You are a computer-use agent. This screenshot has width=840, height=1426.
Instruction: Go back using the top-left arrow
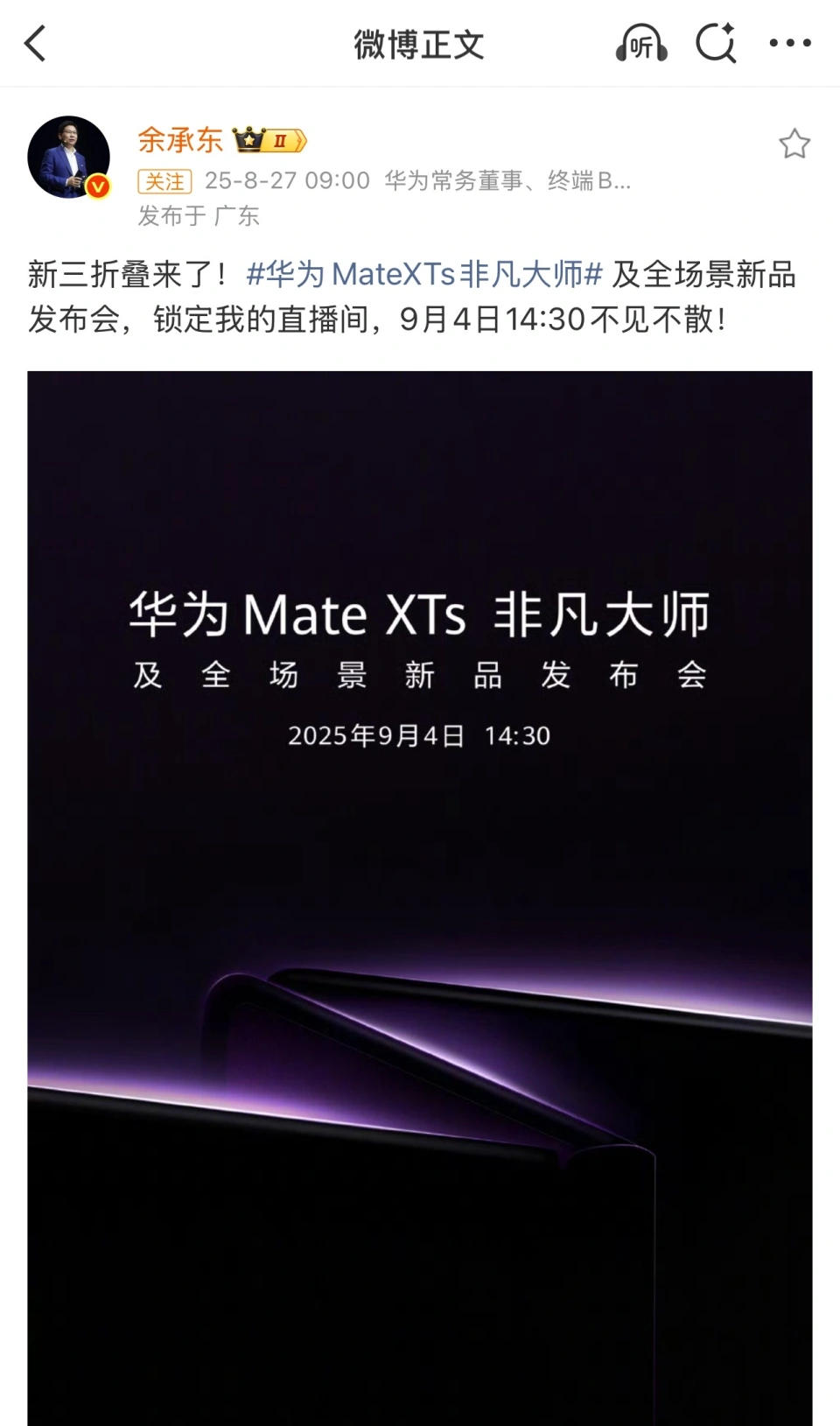click(x=35, y=44)
